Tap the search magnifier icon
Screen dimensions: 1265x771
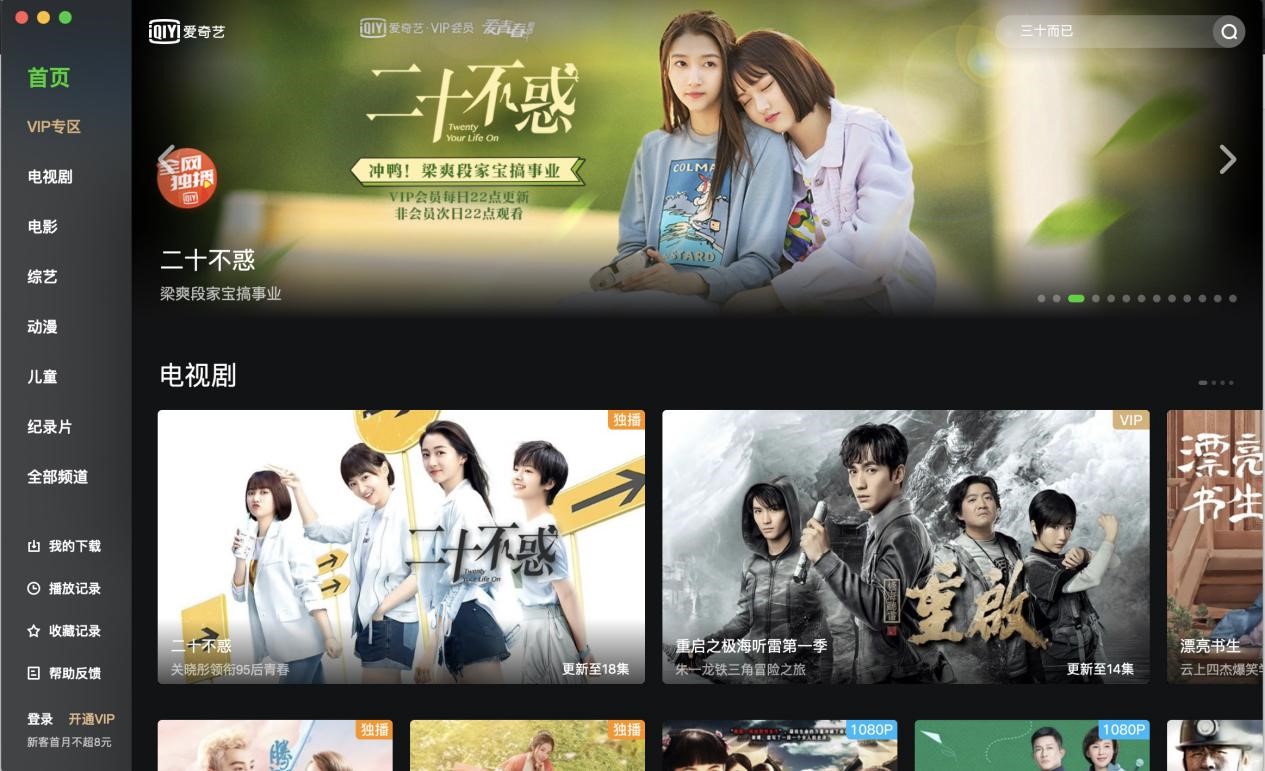point(1229,32)
